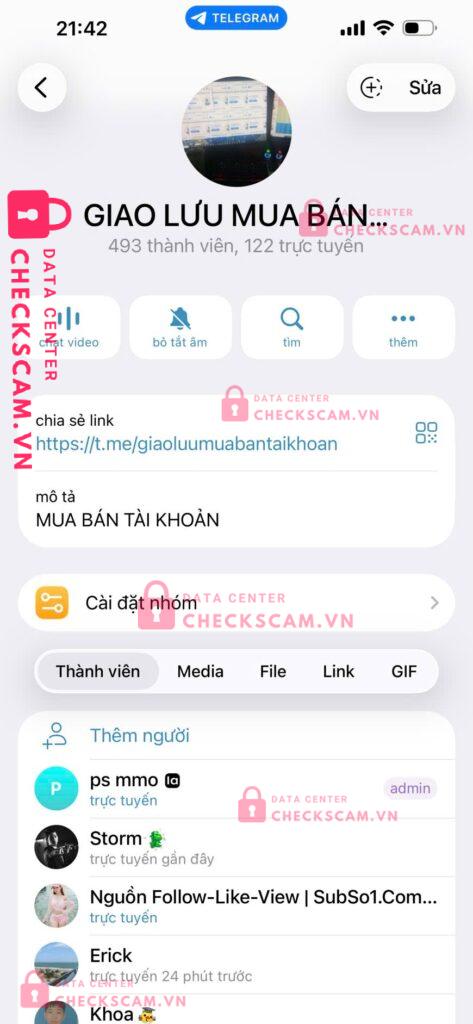473x1024 pixels.
Task: Open Cài đặt nhóm group settings
Action: pyautogui.click(x=236, y=603)
